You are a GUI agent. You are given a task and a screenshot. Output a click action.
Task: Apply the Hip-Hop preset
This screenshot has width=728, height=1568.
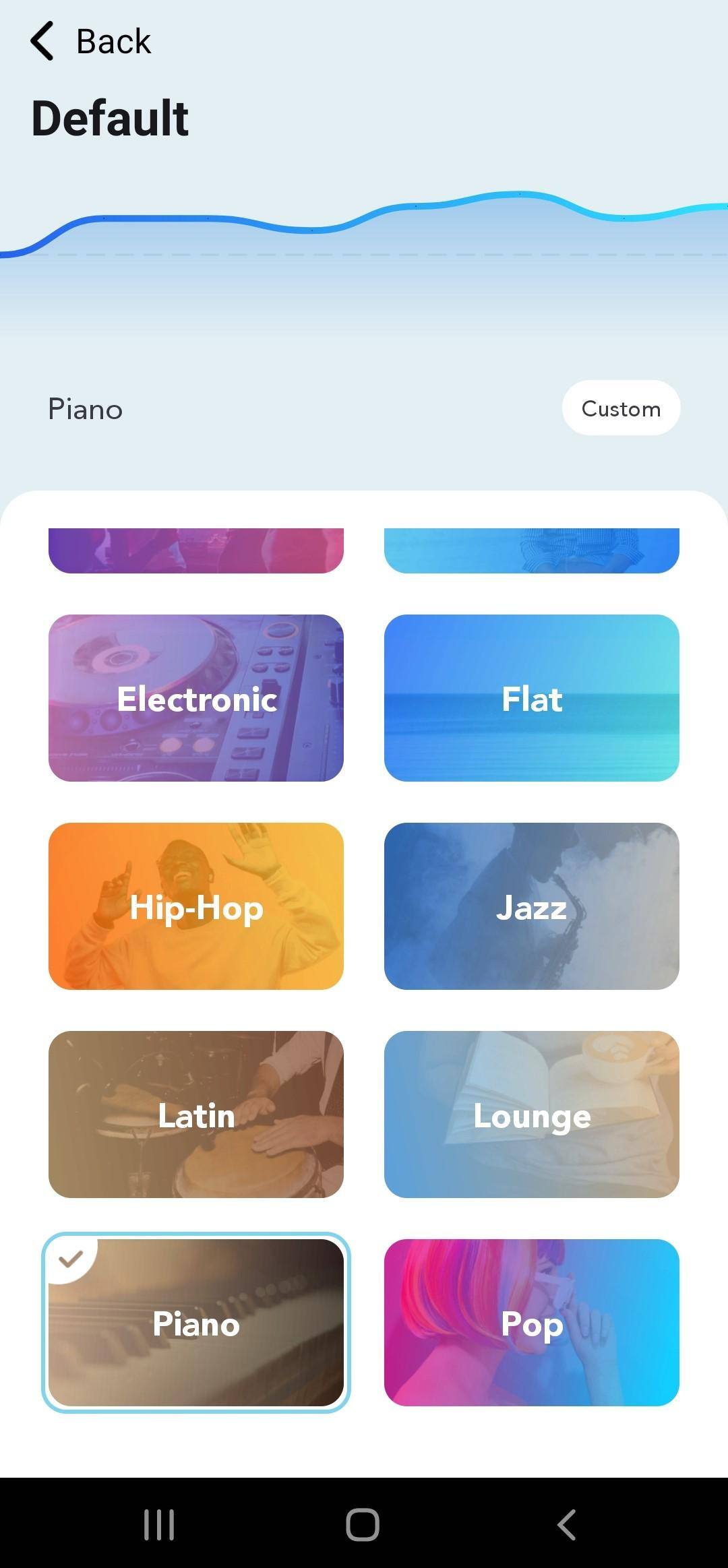tap(196, 906)
